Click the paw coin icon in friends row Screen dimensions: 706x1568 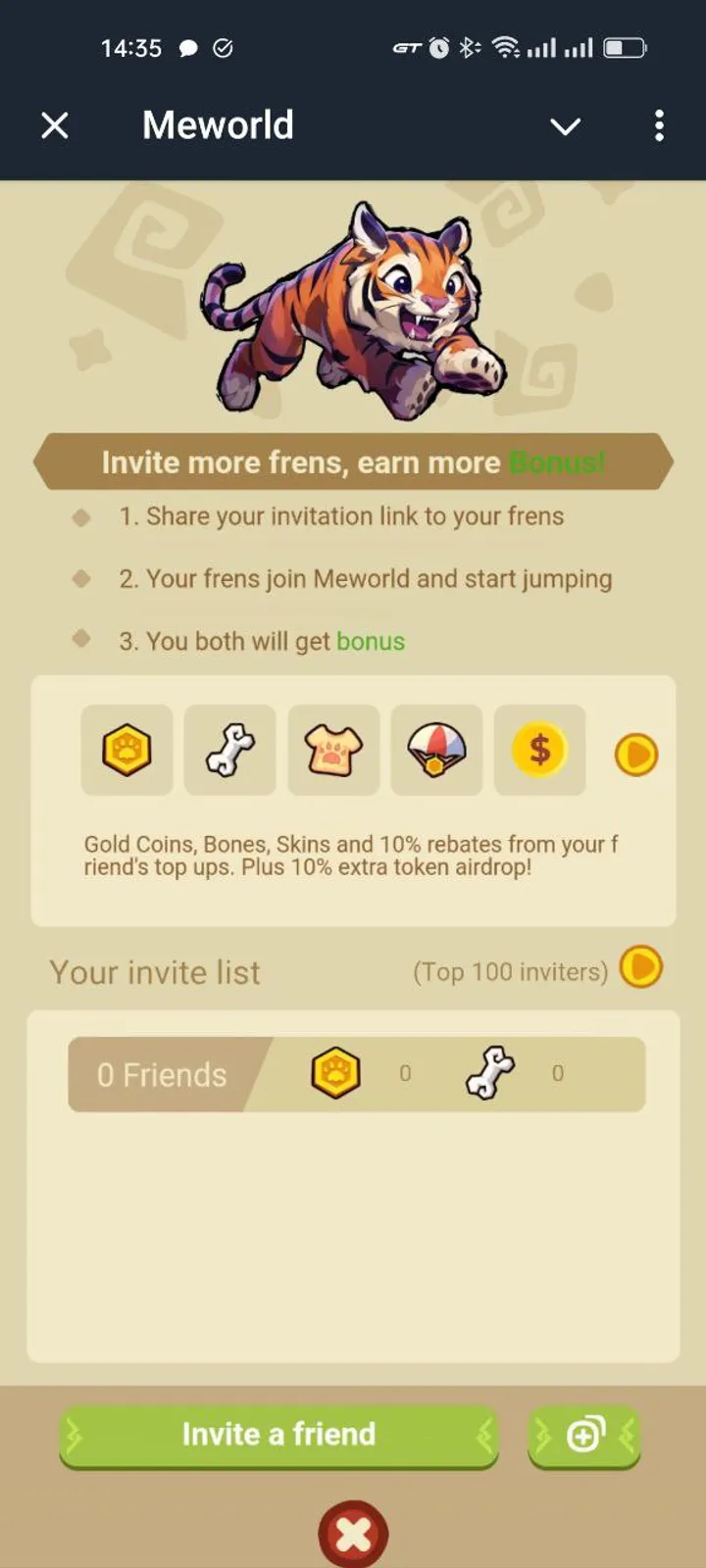coord(335,1073)
